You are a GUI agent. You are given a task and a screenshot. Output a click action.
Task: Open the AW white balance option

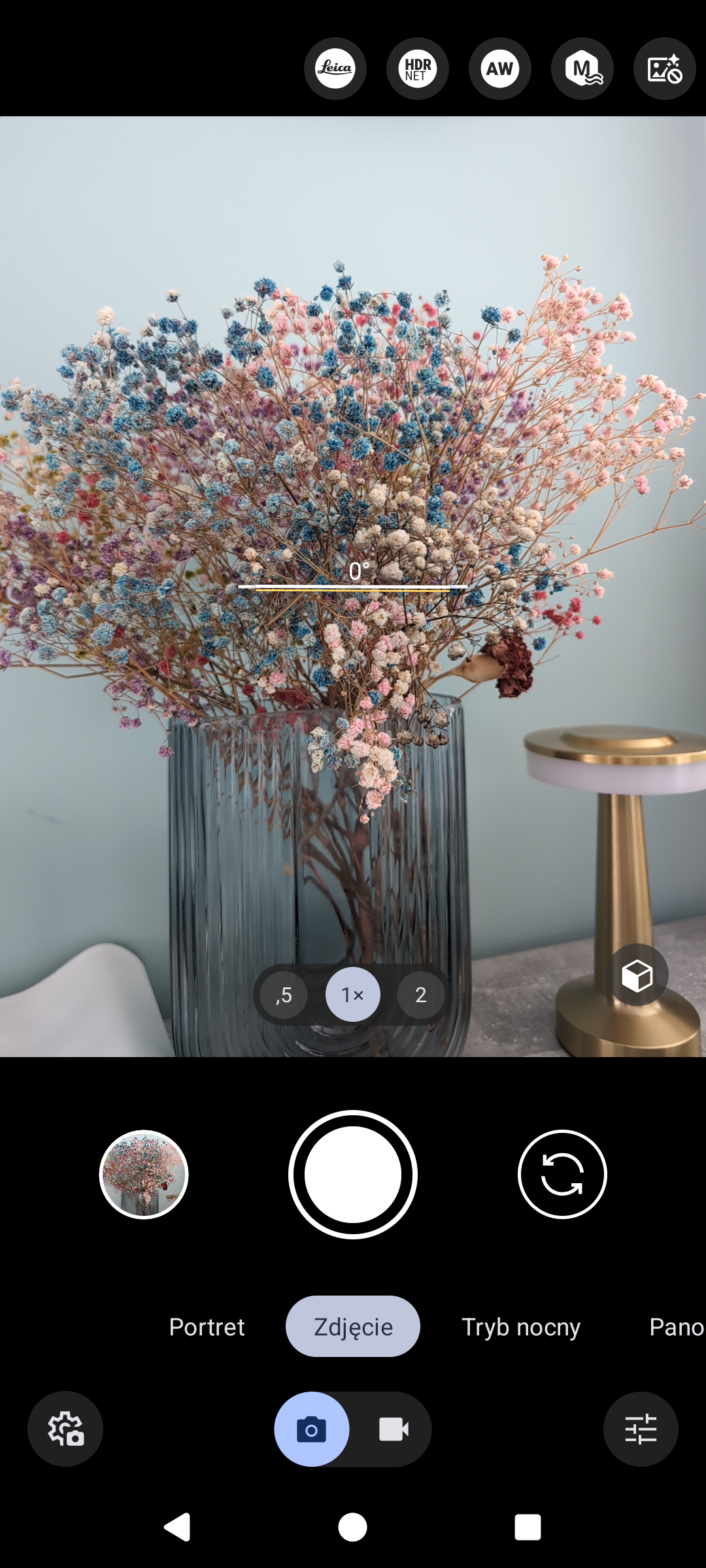500,69
